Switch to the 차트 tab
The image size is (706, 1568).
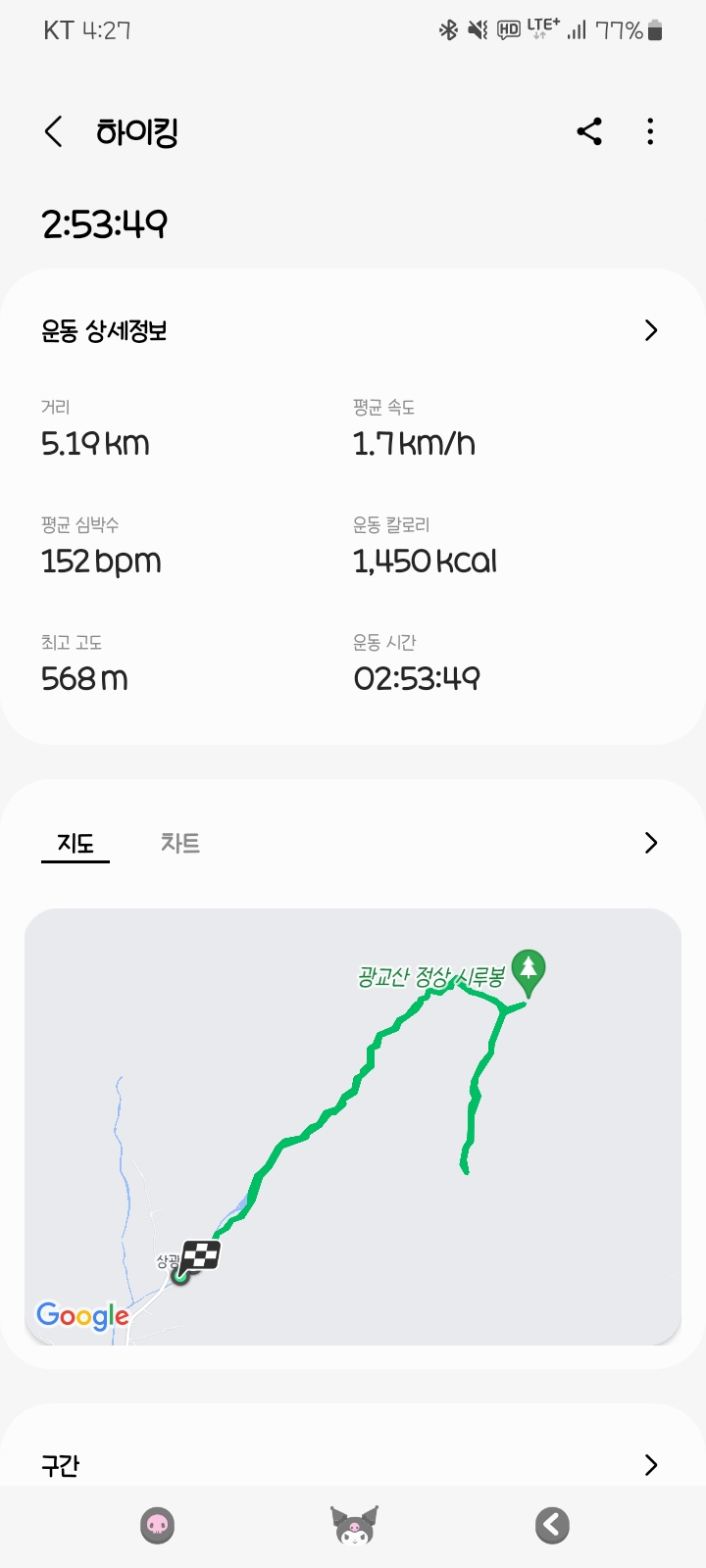[x=180, y=843]
